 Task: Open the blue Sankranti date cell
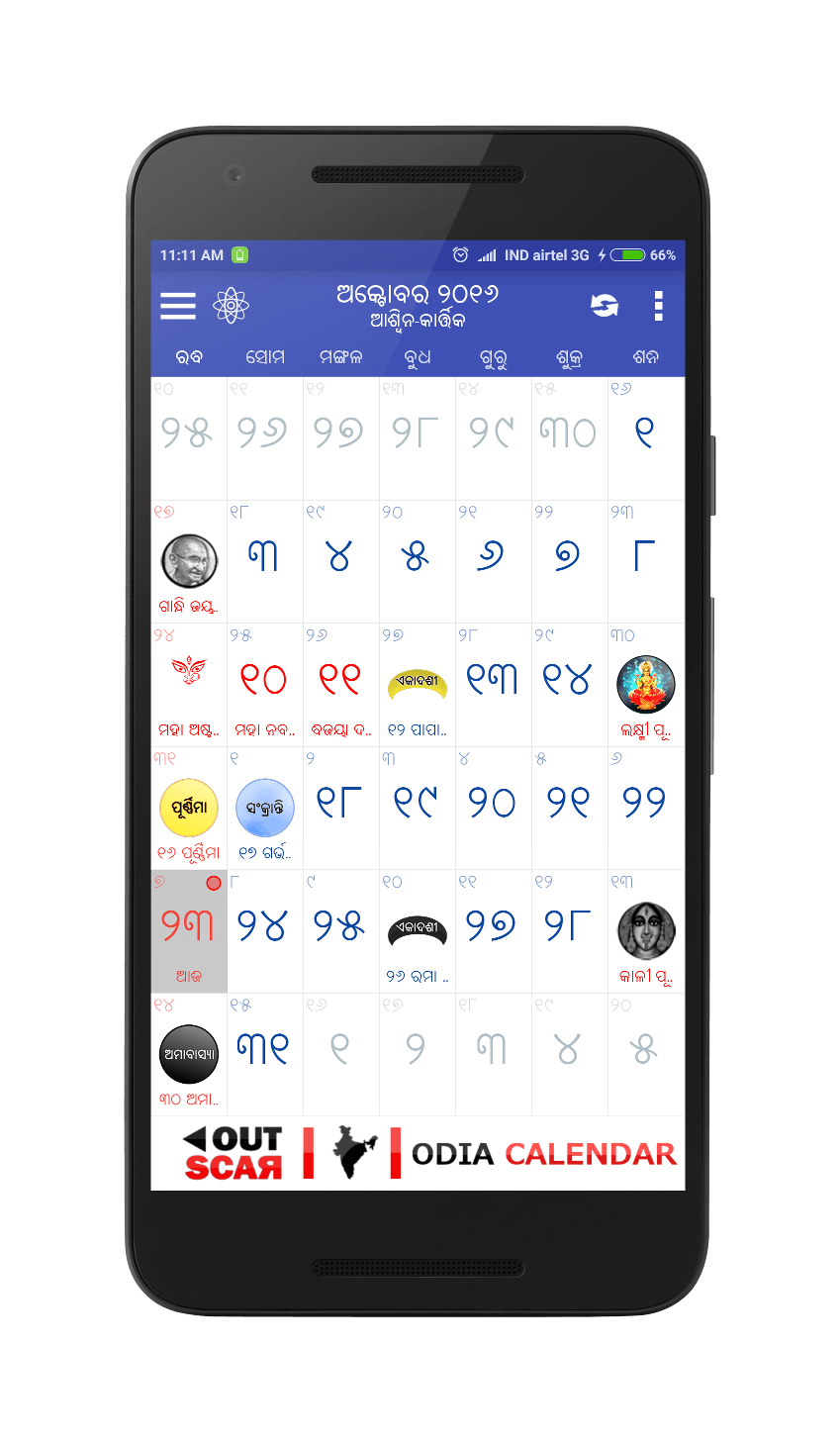click(264, 809)
